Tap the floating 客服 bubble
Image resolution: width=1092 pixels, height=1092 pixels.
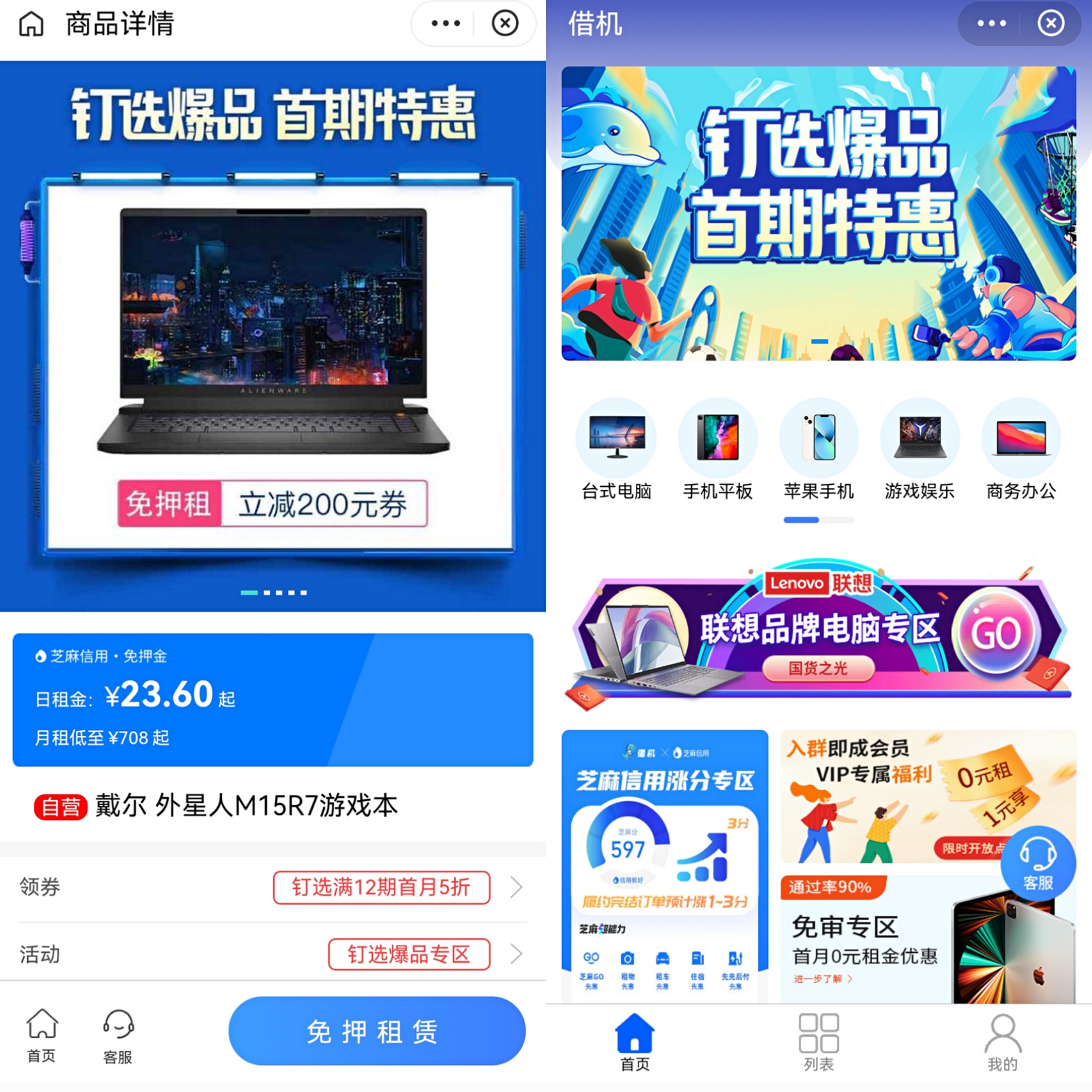1038,863
